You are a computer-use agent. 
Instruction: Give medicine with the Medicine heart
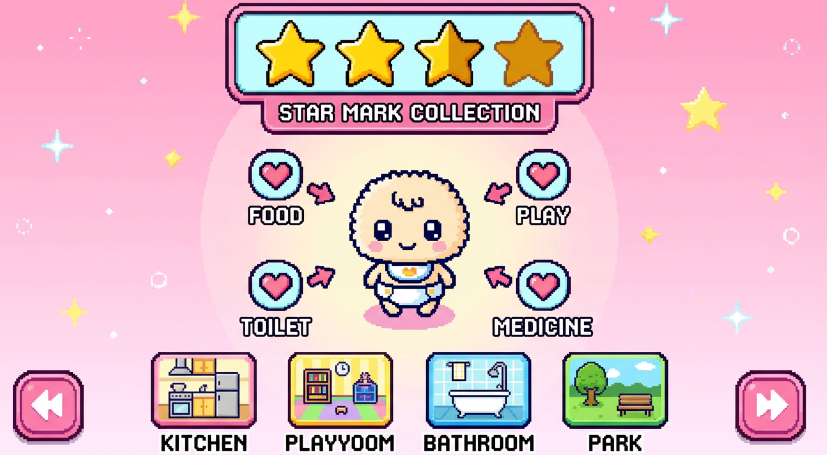[x=543, y=286]
